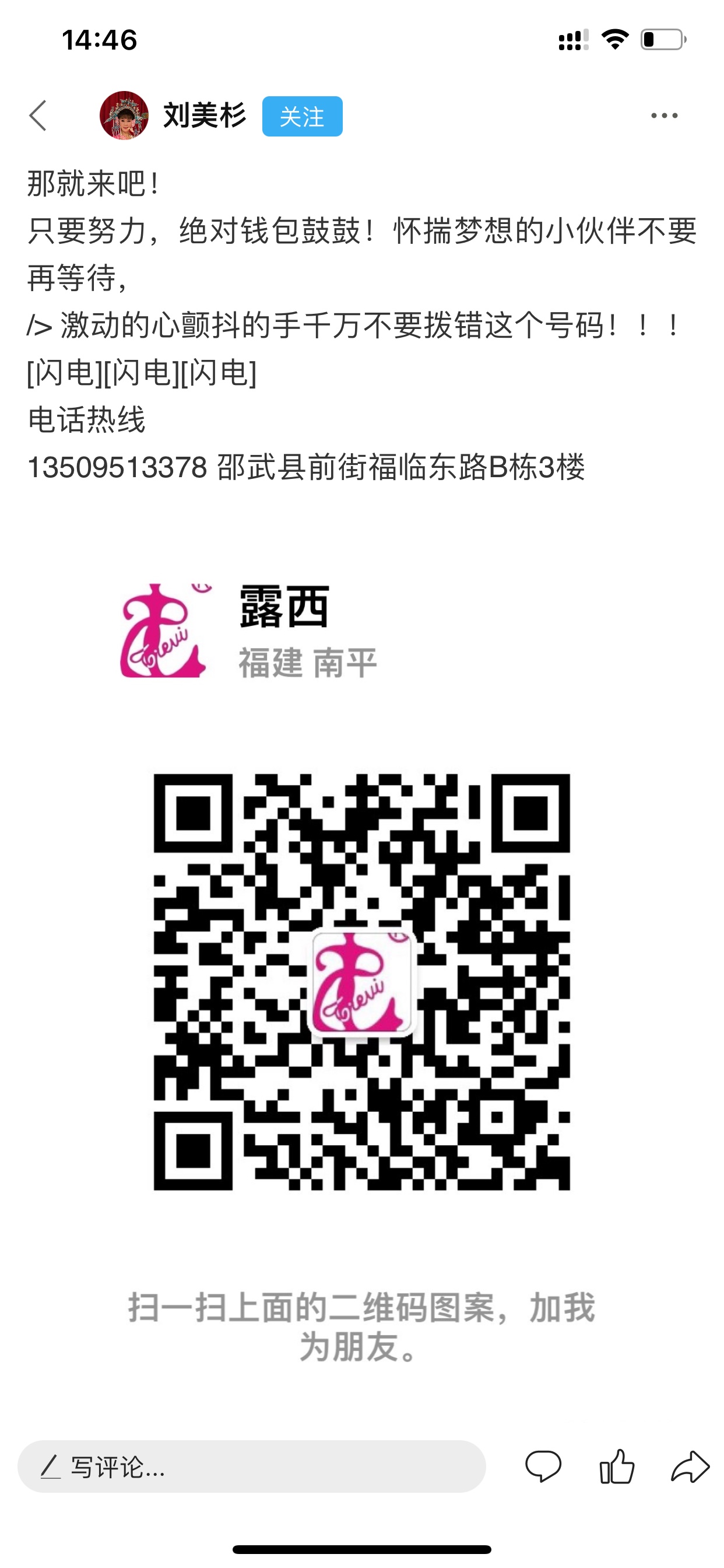This screenshot has width=724, height=1568.
Task: Open the comments bubble icon
Action: tap(543, 1466)
